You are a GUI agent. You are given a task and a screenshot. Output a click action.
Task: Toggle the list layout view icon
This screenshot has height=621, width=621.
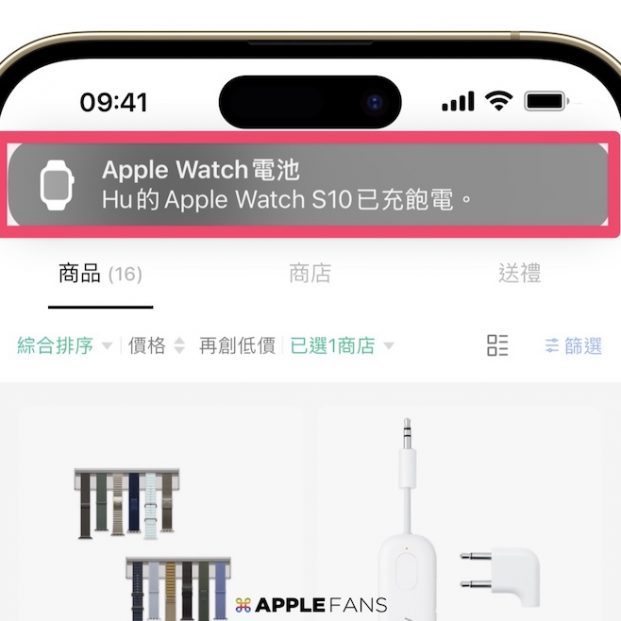(497, 346)
